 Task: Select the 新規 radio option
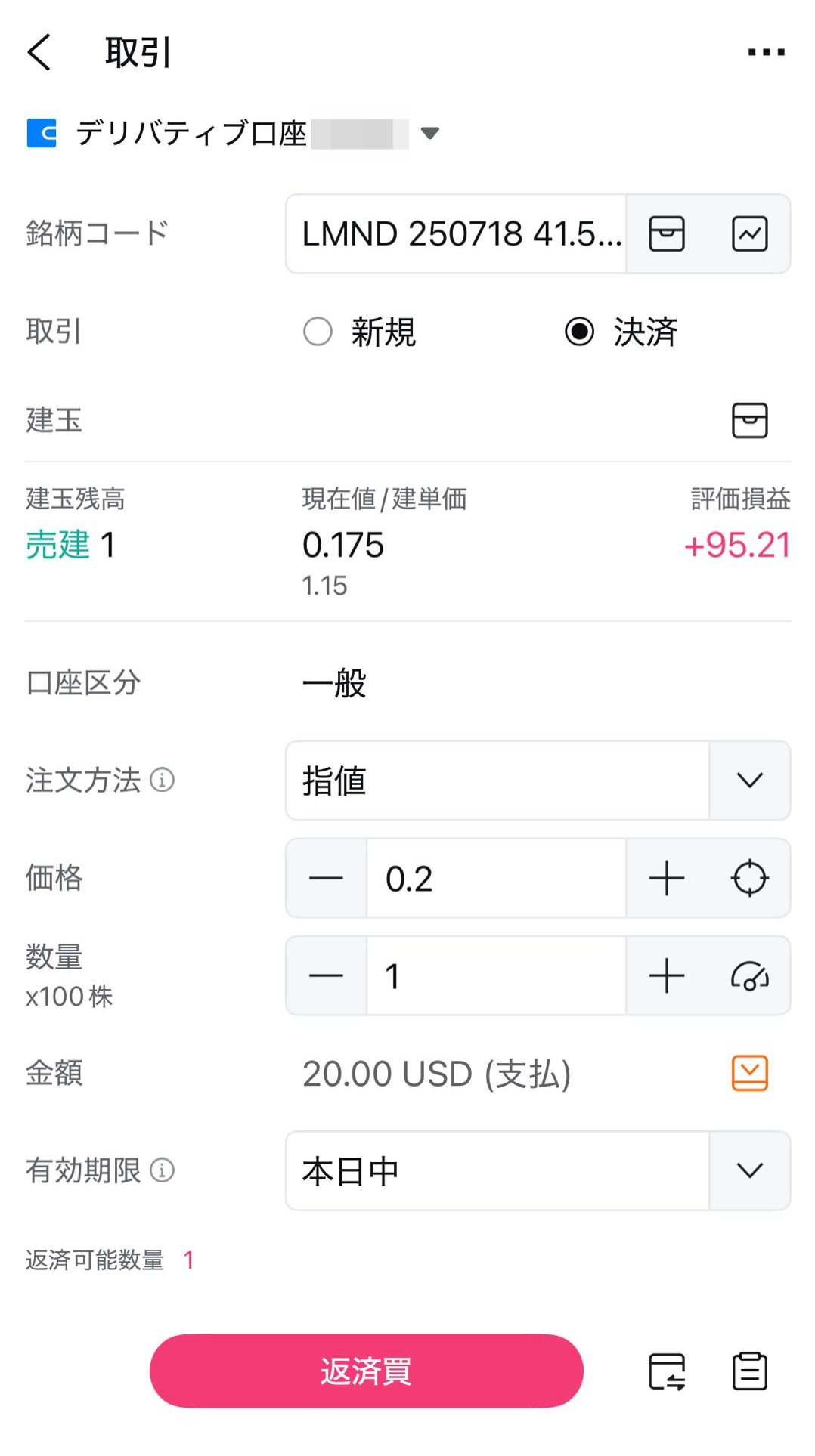[359, 332]
